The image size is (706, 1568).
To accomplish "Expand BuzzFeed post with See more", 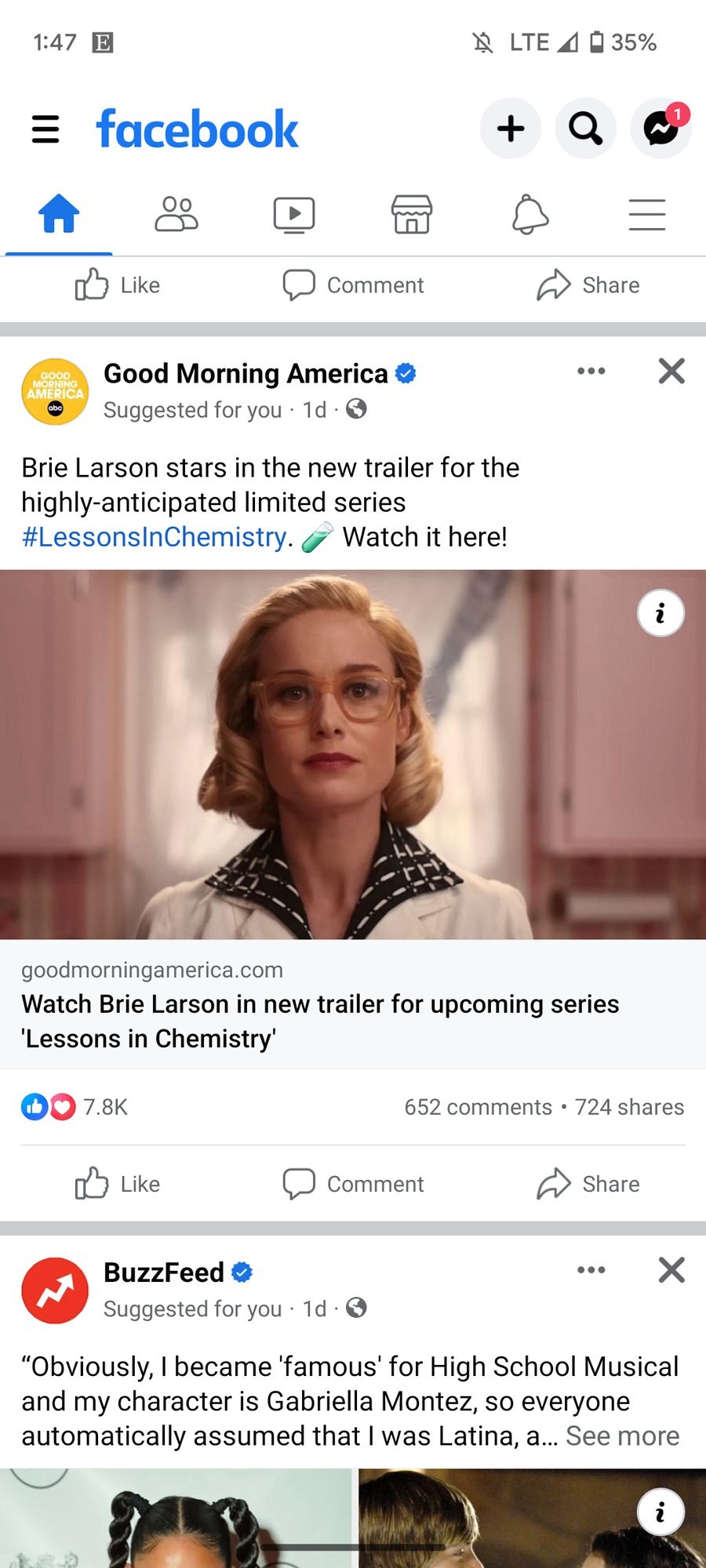I will pyautogui.click(x=622, y=1436).
